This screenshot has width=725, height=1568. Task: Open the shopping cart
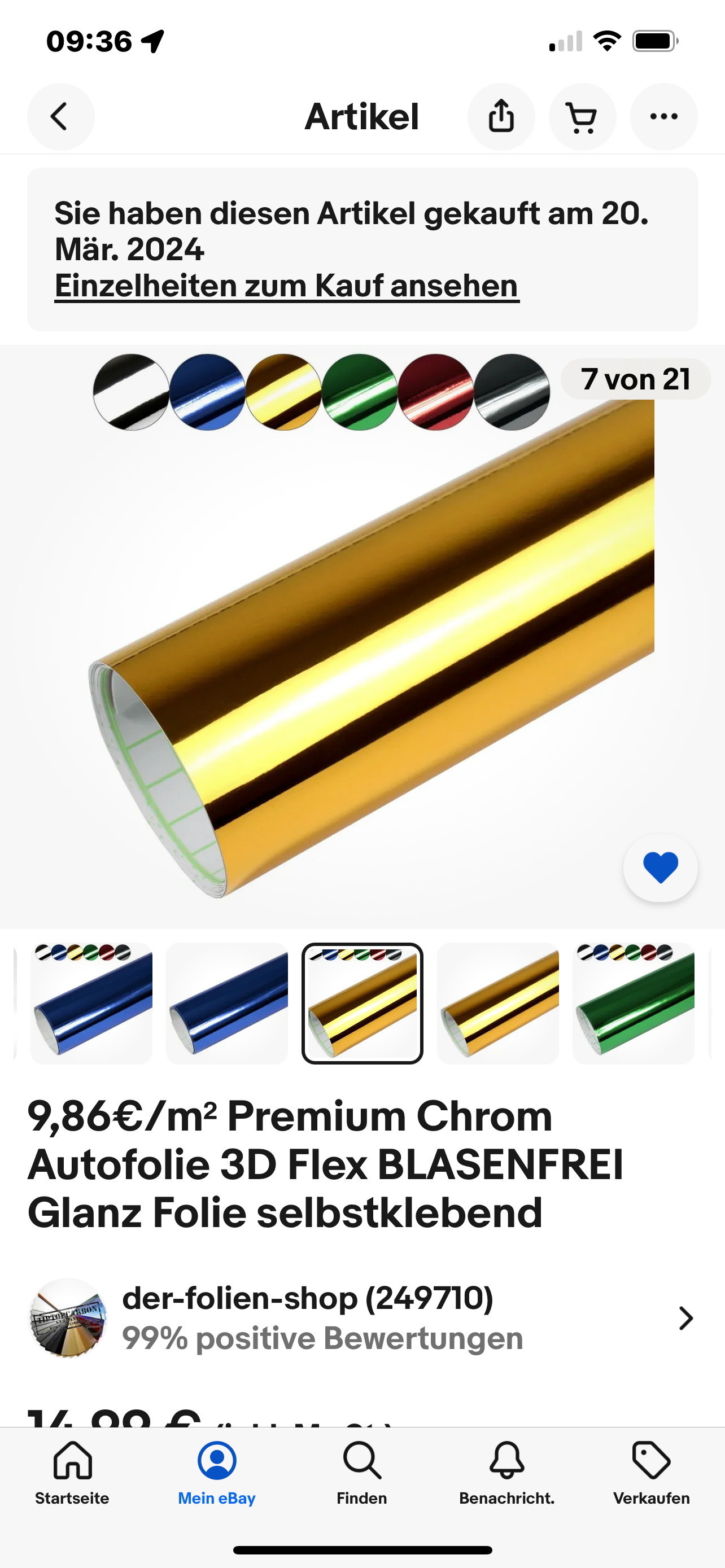[582, 117]
